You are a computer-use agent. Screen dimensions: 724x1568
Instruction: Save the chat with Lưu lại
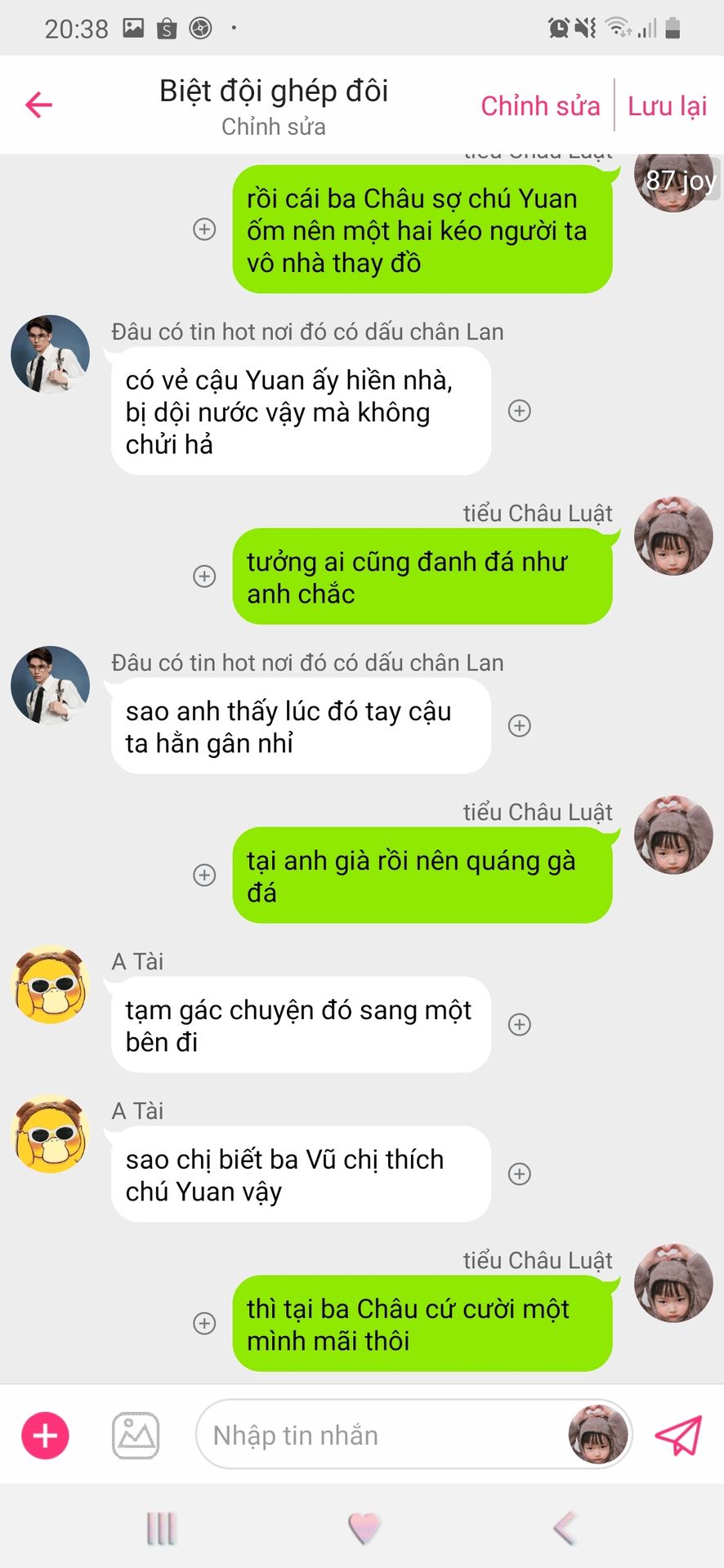tap(668, 106)
